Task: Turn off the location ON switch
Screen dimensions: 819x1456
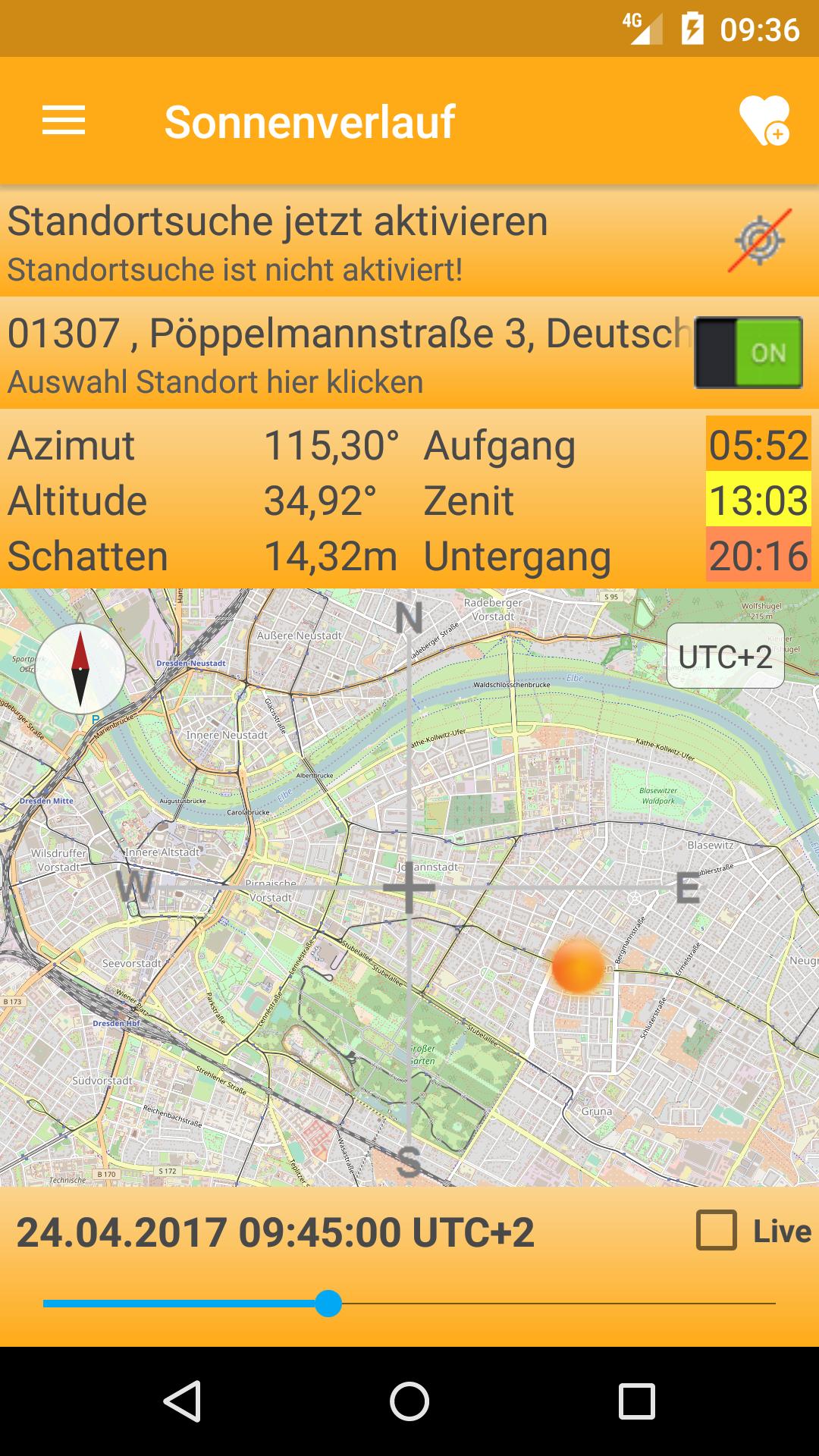Action: click(747, 351)
